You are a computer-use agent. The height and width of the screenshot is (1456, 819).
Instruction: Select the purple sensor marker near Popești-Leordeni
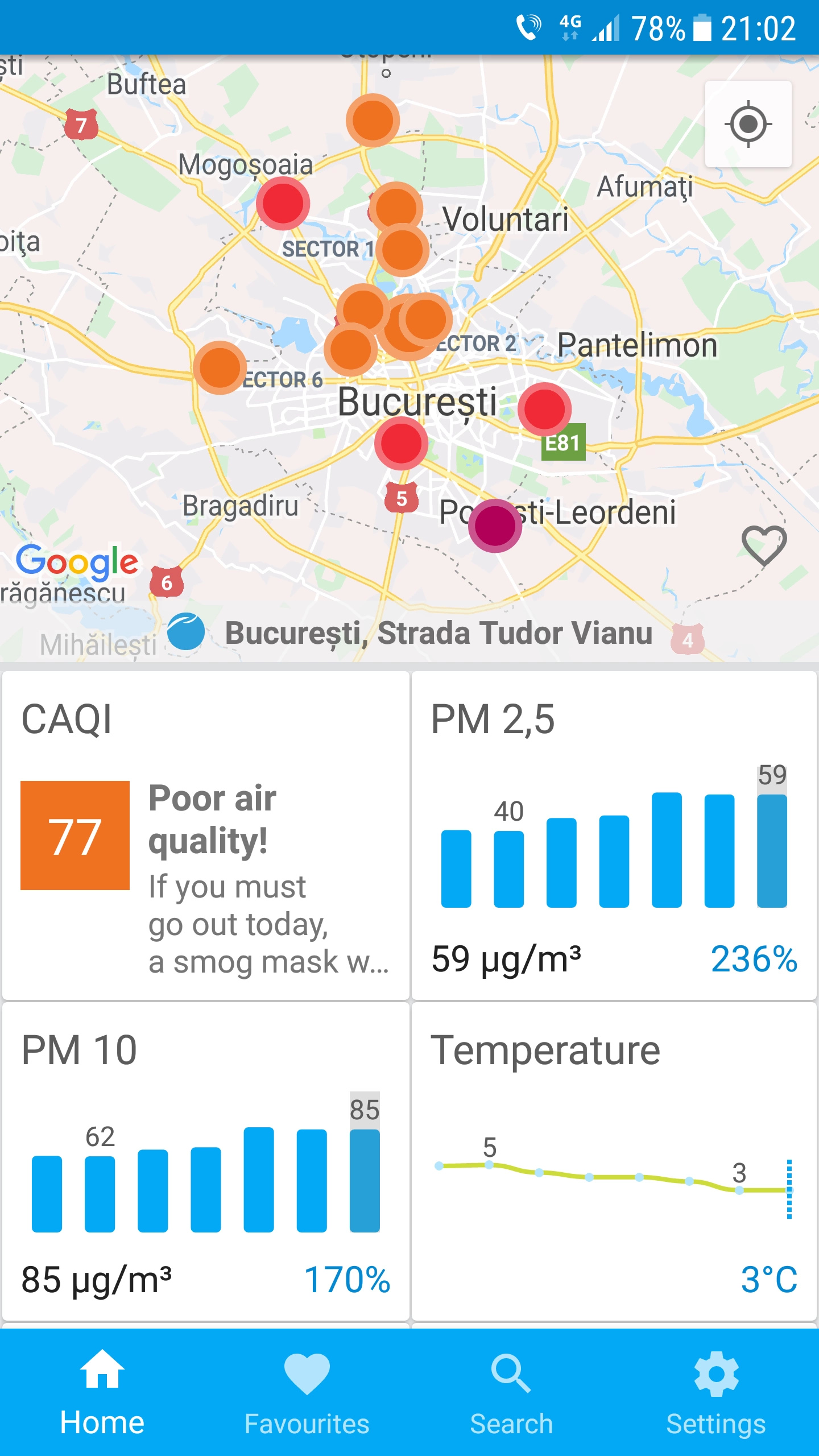[495, 526]
